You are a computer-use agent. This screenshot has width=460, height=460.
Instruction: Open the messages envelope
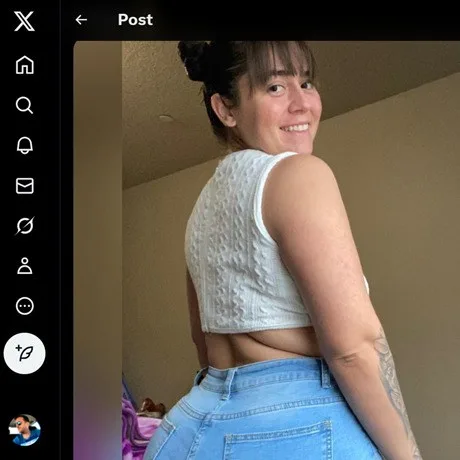coord(25,186)
